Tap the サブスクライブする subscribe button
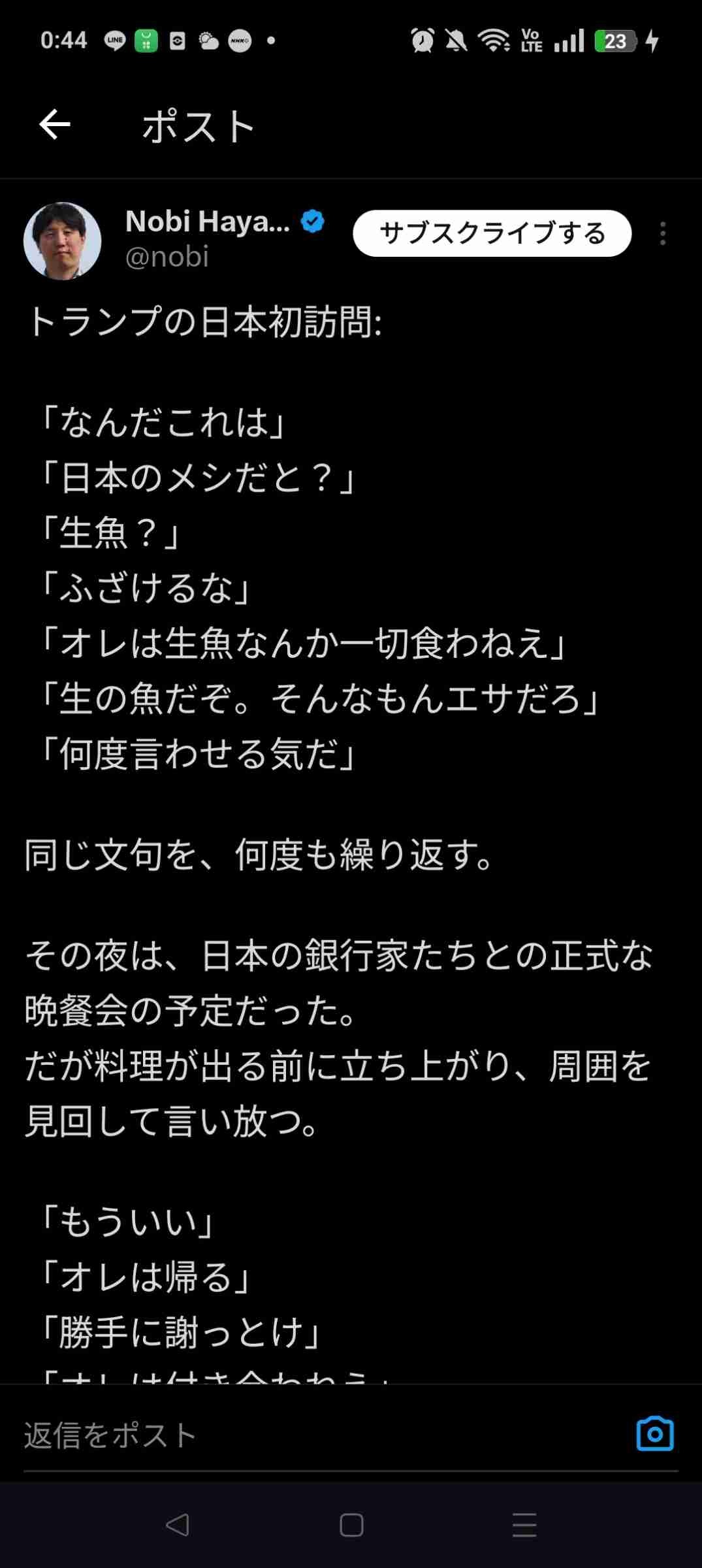This screenshot has width=702, height=1568. [492, 233]
